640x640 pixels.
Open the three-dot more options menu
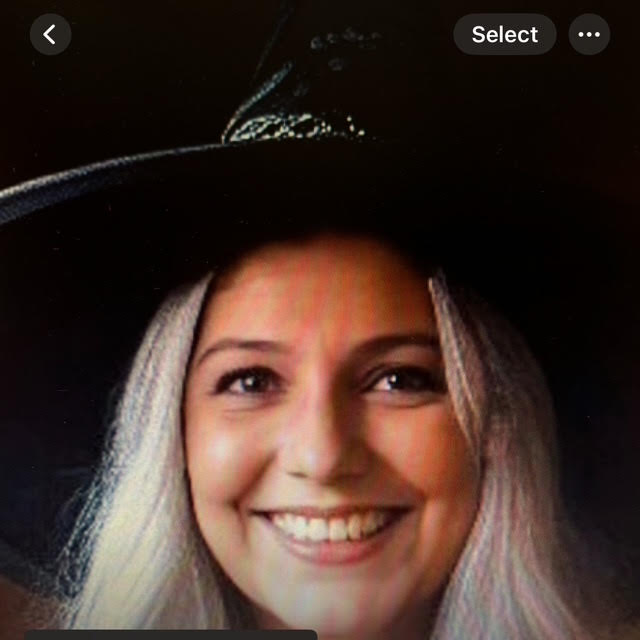(589, 35)
